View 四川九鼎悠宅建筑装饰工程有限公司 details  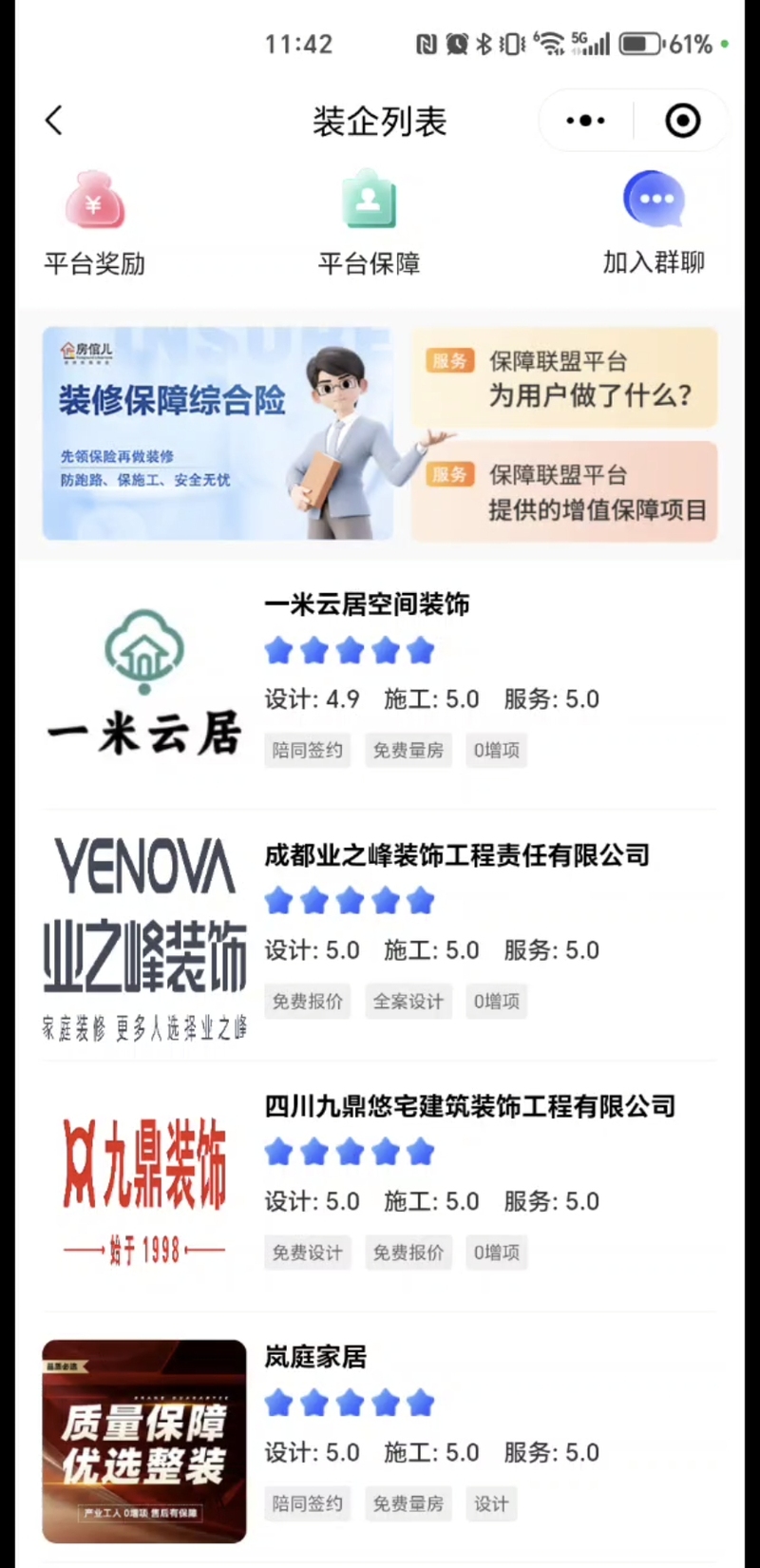pyautogui.click(x=380, y=1187)
